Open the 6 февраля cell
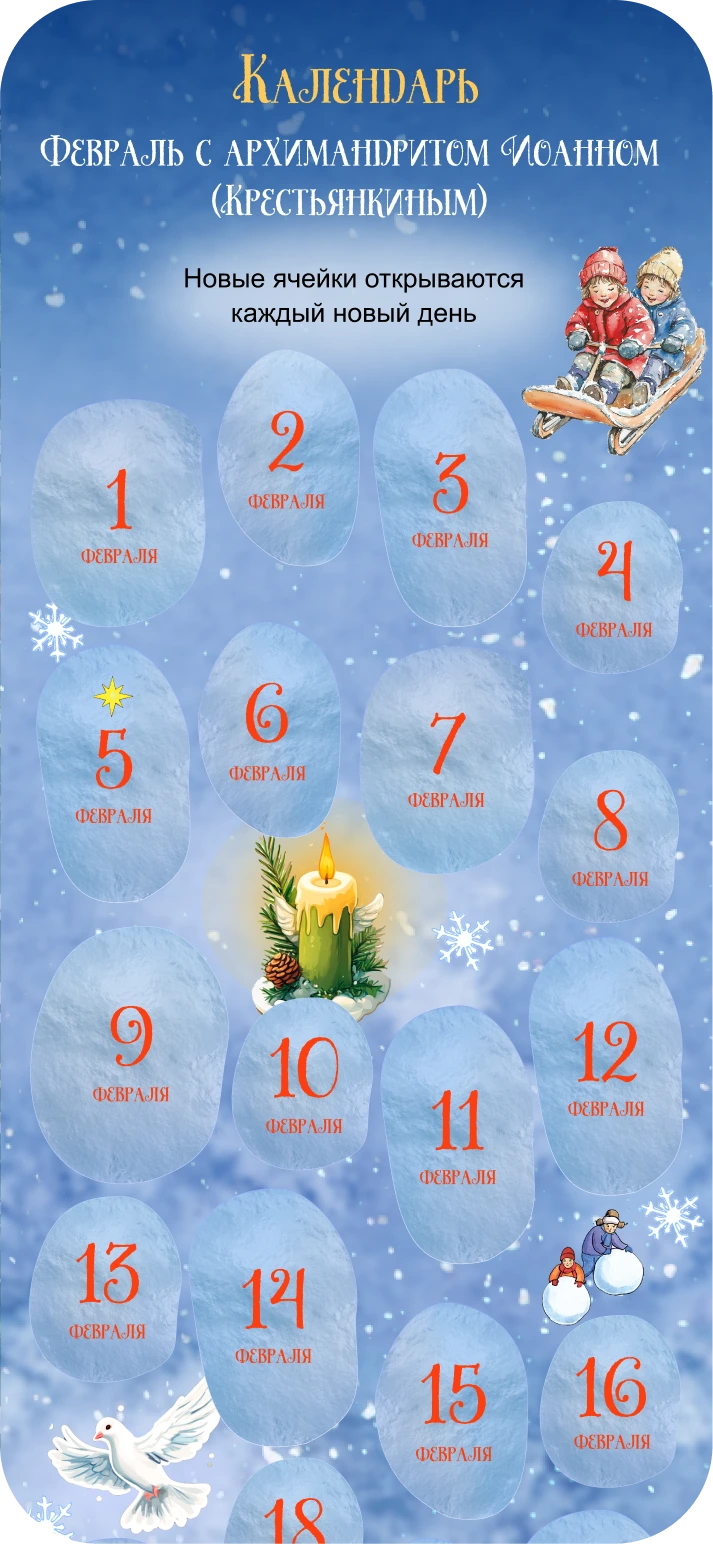 (268, 730)
